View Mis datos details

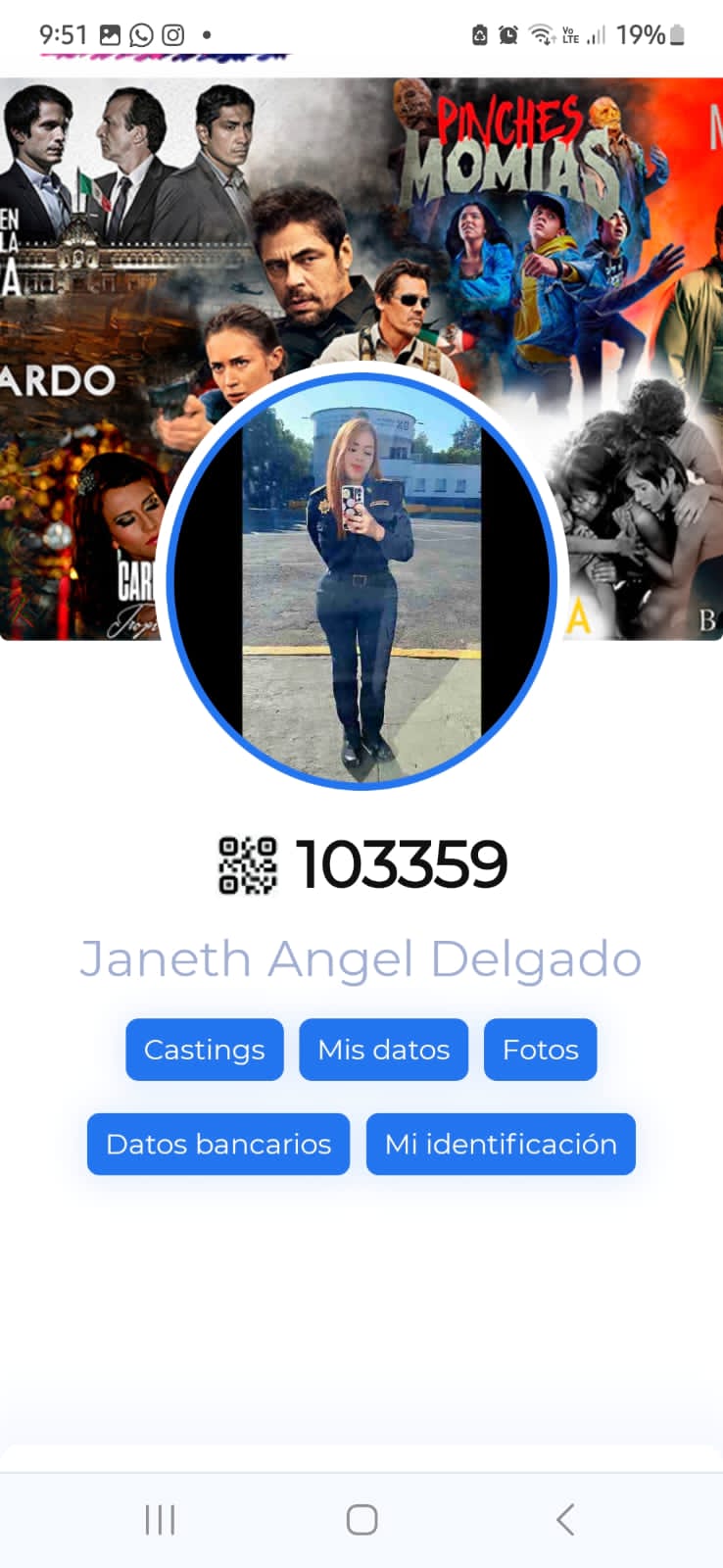coord(383,1050)
